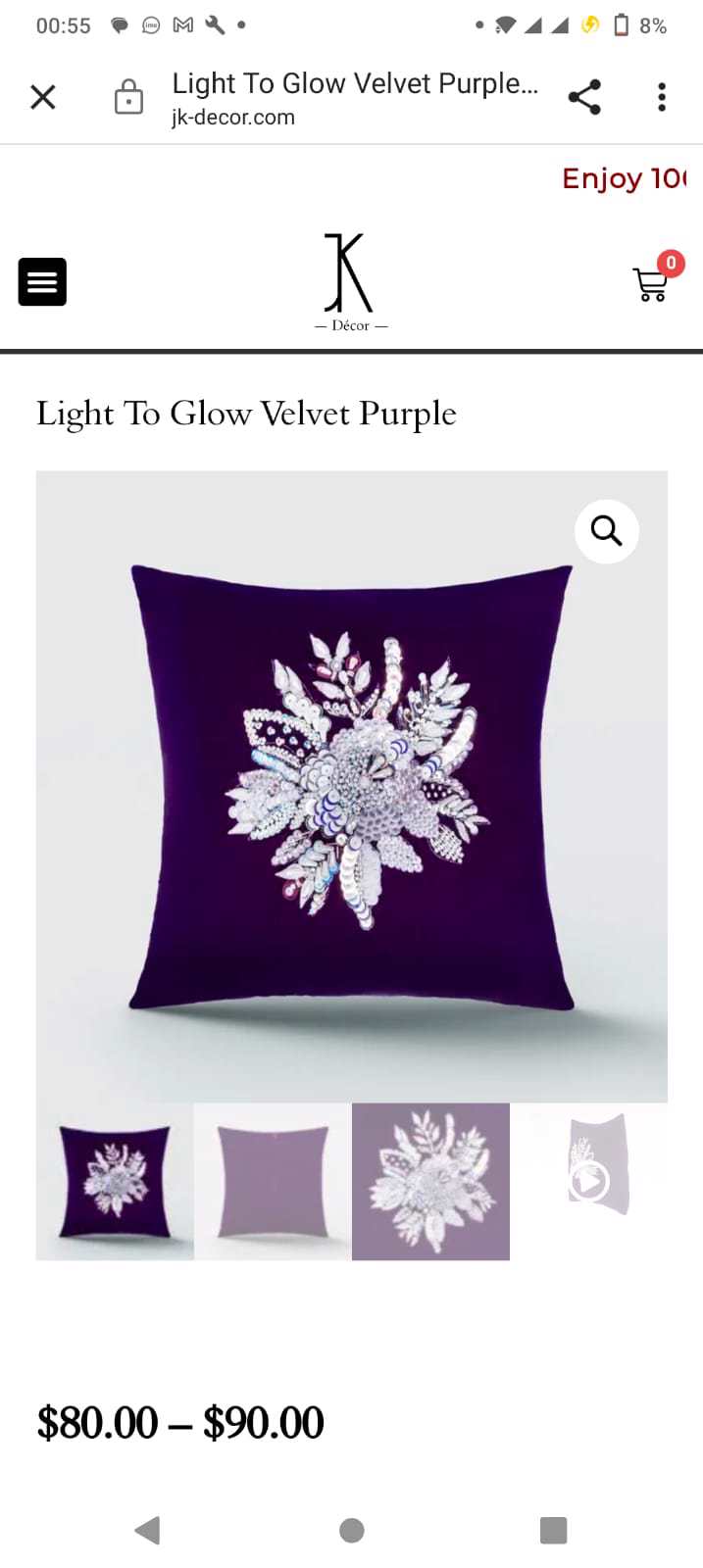The height and width of the screenshot is (1568, 703).
Task: Open the shopping cart
Action: coord(651,284)
